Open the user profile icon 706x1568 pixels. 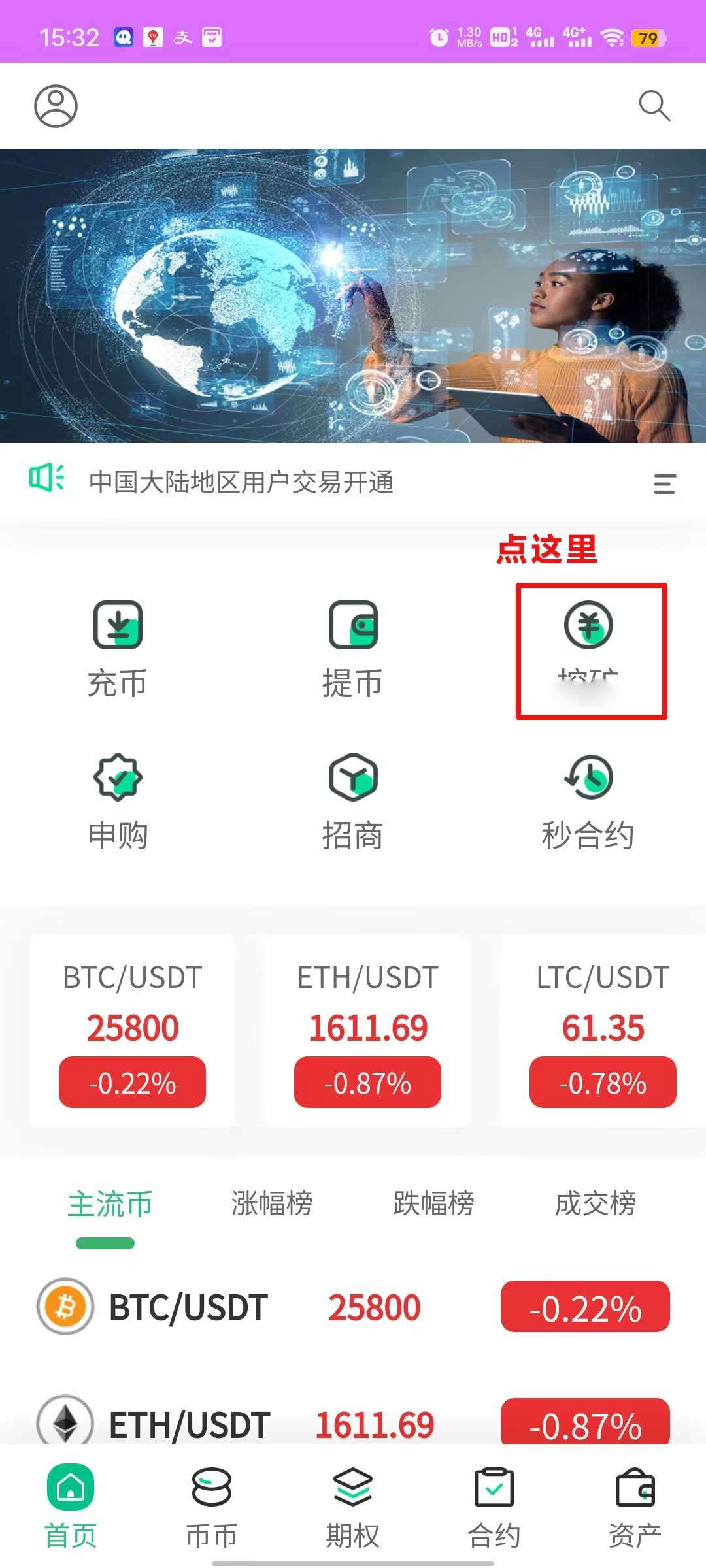(x=56, y=105)
